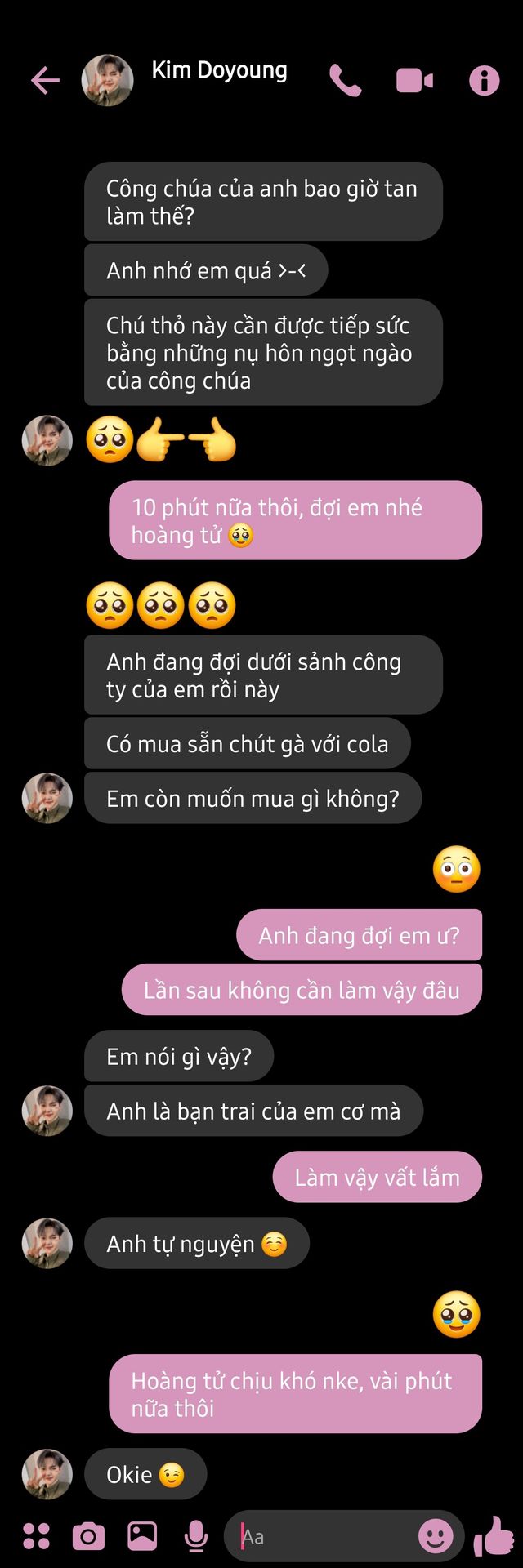Open the conversation info icon
Viewport: 523px width, 1568px height.
click(484, 80)
